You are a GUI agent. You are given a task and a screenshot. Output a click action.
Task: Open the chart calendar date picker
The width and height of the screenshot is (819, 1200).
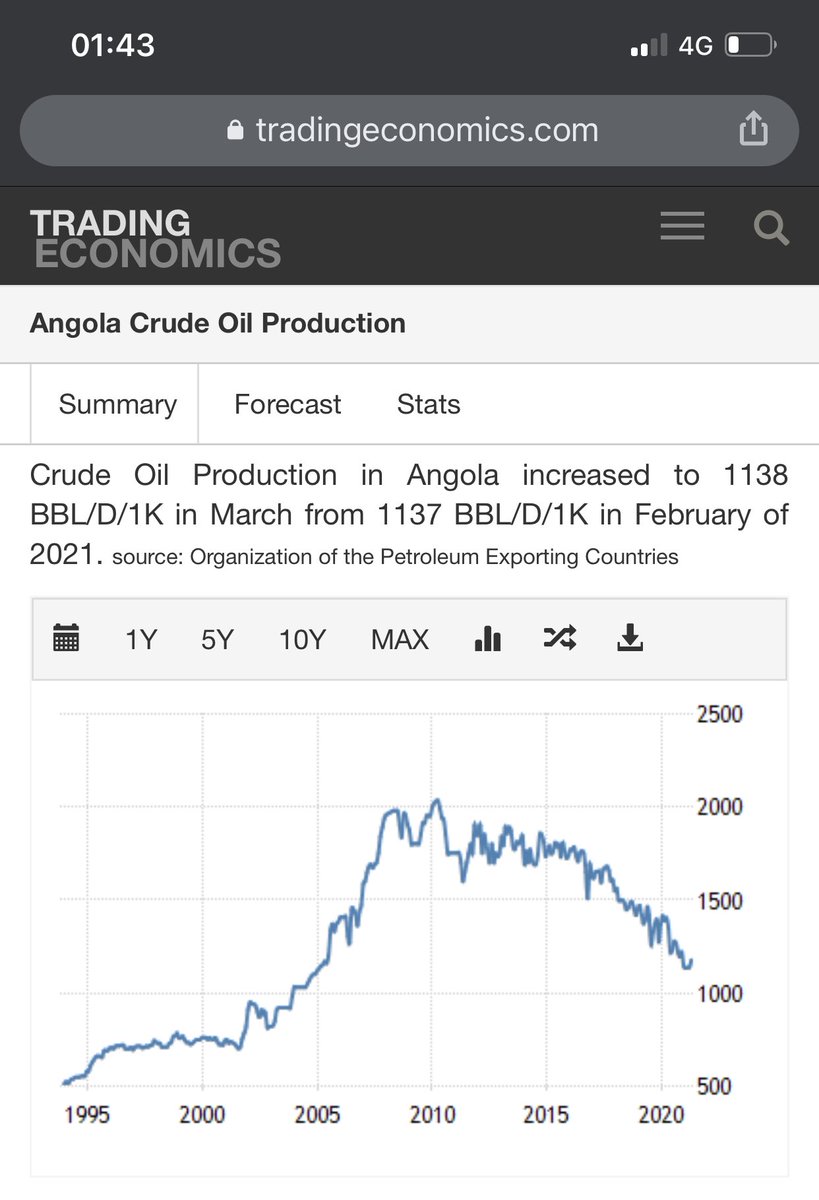click(66, 638)
